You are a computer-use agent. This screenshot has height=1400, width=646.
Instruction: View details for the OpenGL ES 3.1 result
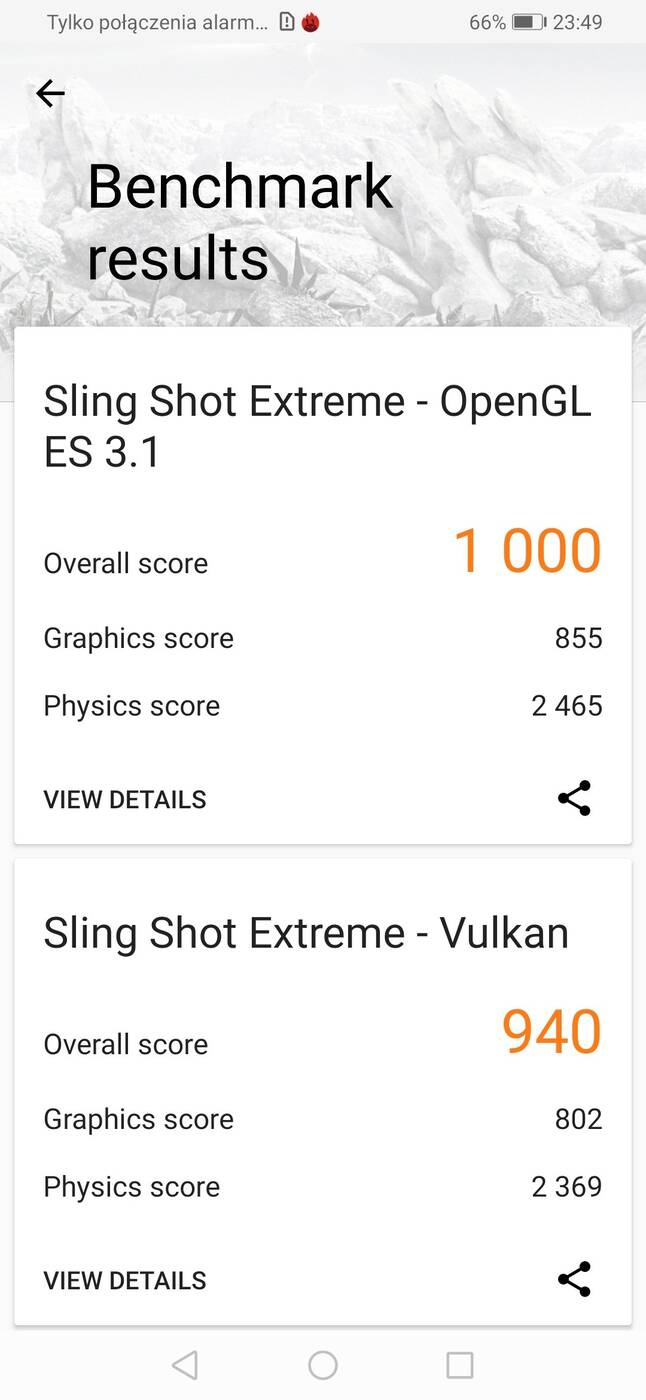[125, 799]
